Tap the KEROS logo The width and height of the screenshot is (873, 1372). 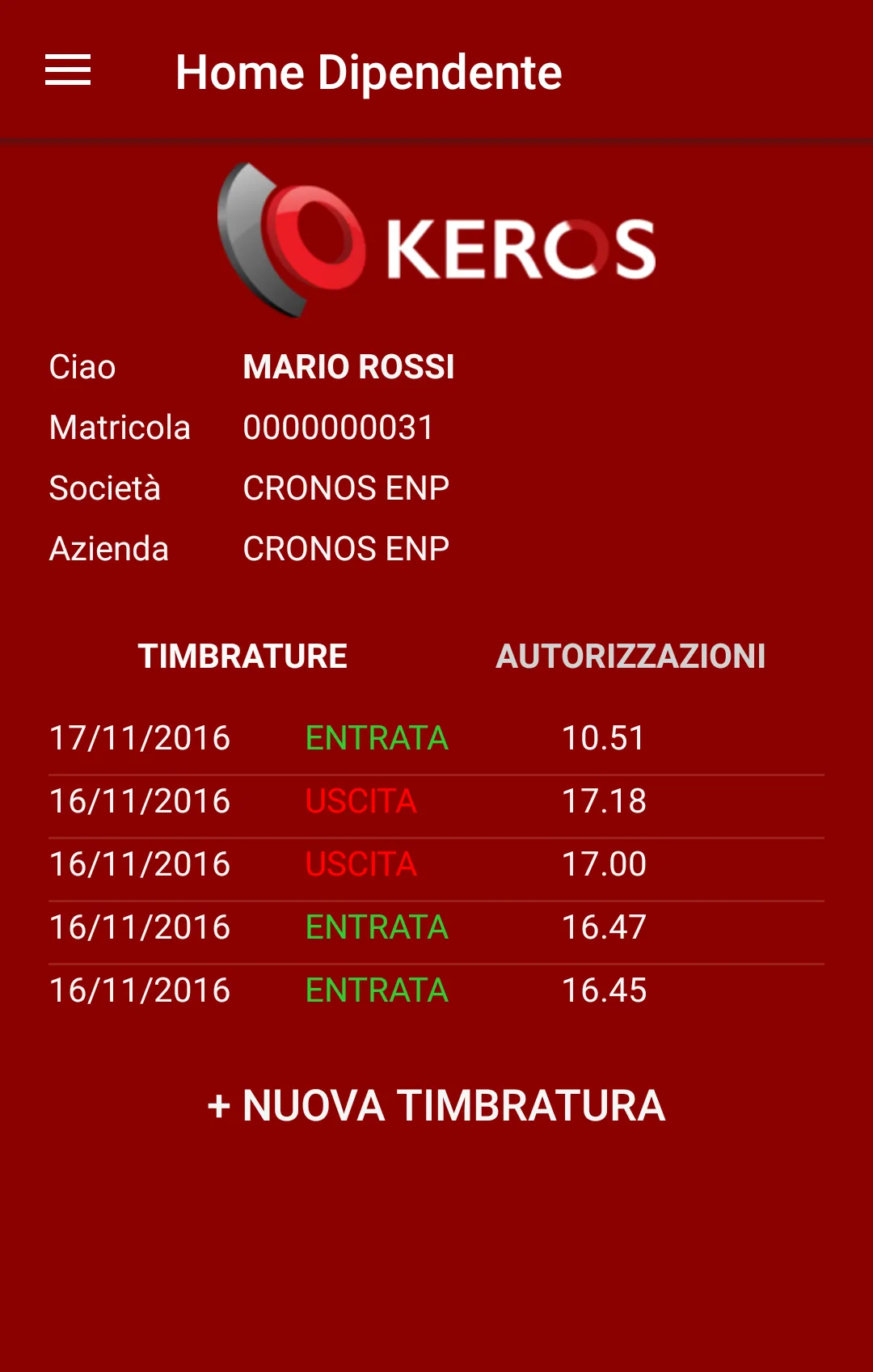tap(436, 237)
